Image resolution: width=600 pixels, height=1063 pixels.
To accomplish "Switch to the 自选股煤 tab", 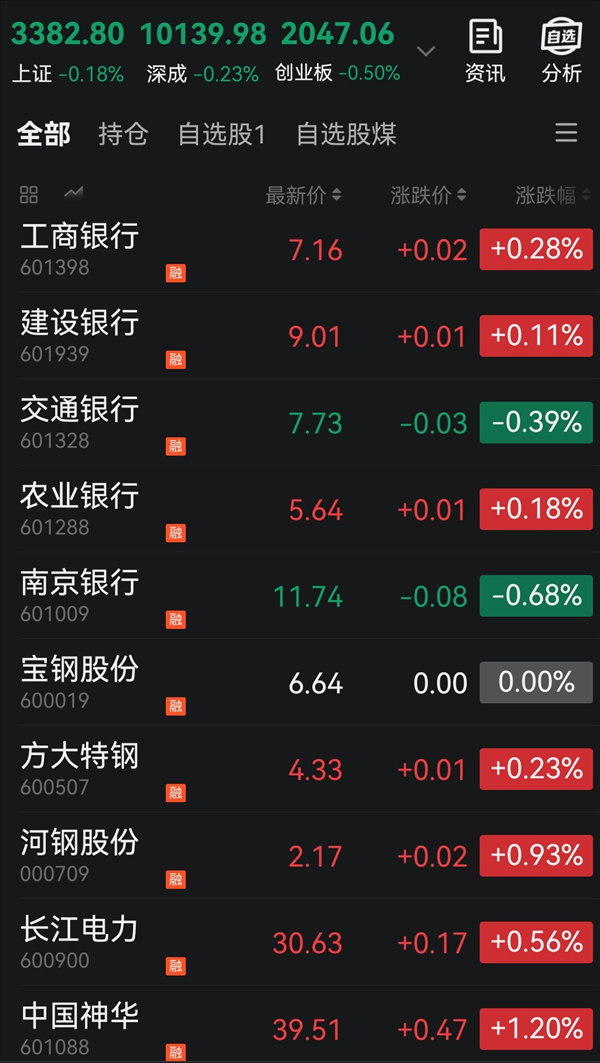I will pos(346,134).
